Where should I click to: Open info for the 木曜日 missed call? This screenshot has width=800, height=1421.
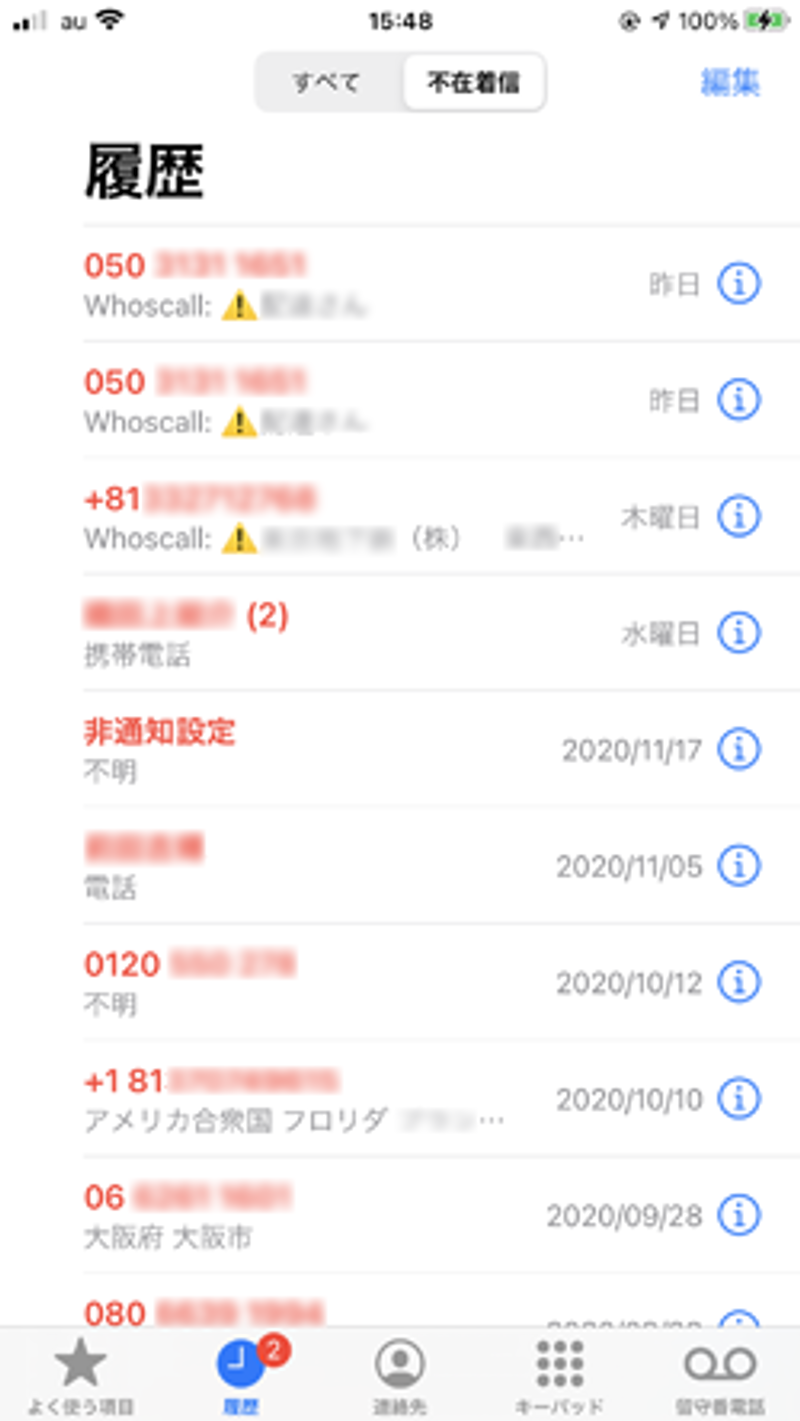tap(739, 516)
